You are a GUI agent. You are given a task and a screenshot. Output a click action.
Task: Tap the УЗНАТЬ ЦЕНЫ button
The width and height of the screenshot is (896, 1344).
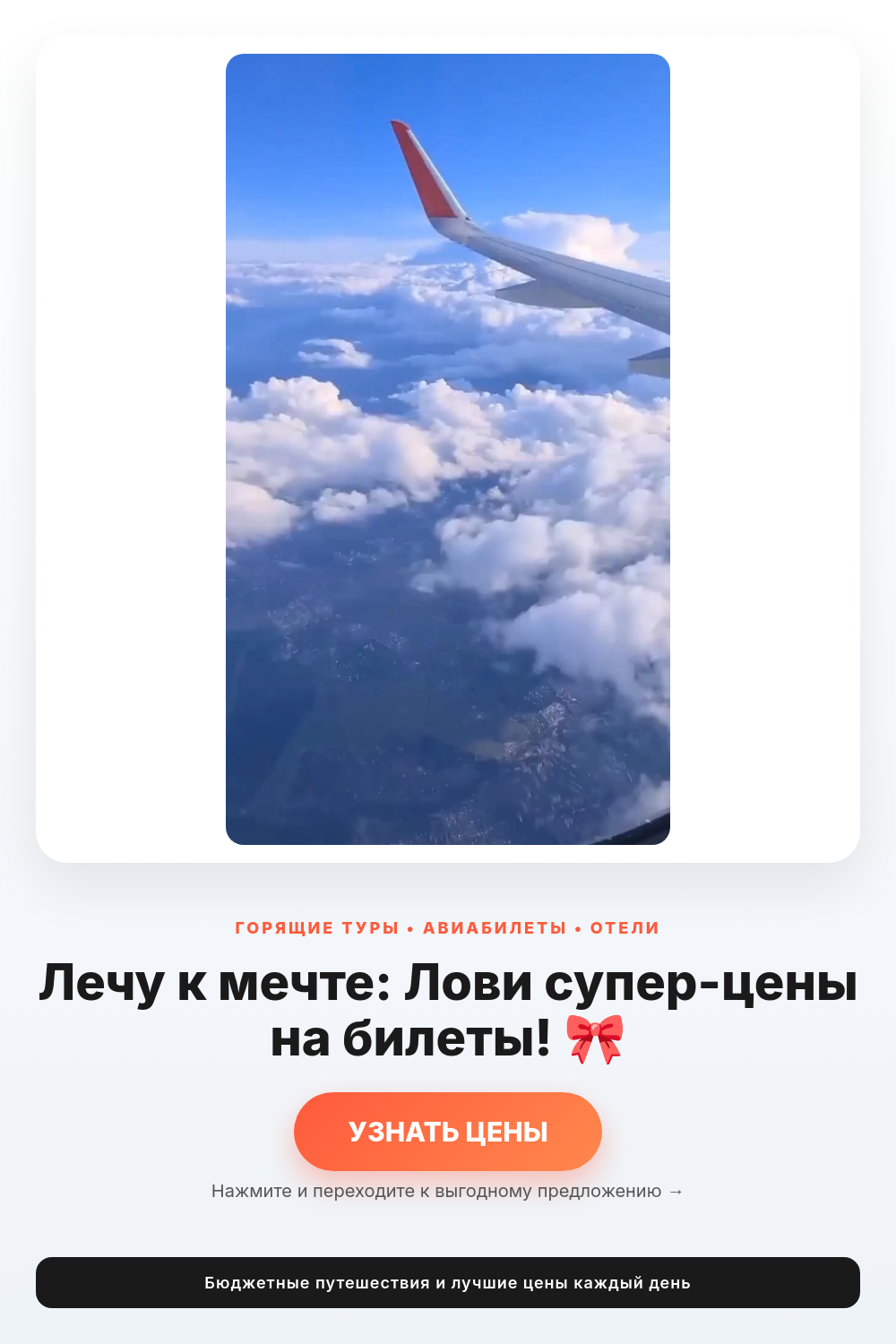click(448, 1132)
